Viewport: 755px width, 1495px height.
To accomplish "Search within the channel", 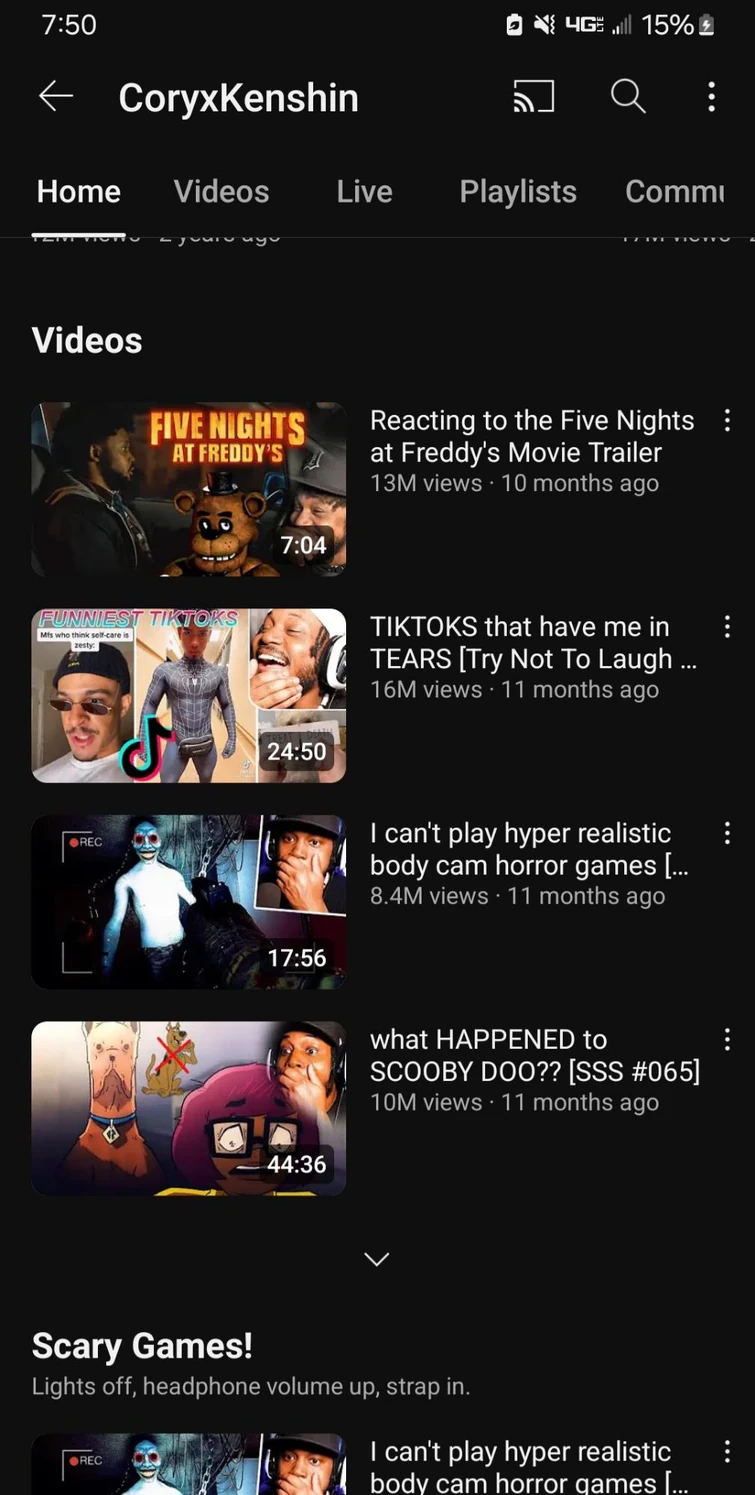I will 628,97.
